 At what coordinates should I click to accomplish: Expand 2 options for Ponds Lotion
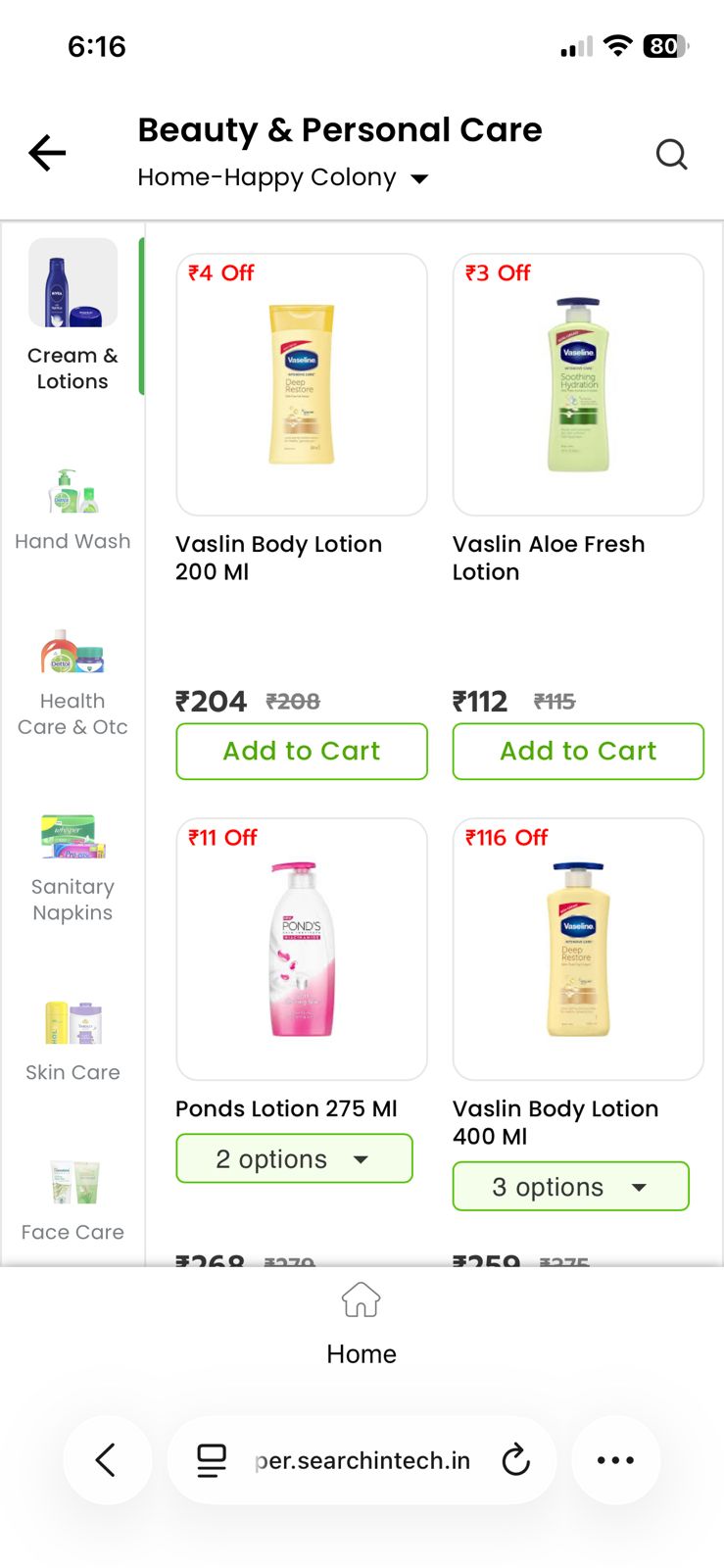pos(294,1158)
